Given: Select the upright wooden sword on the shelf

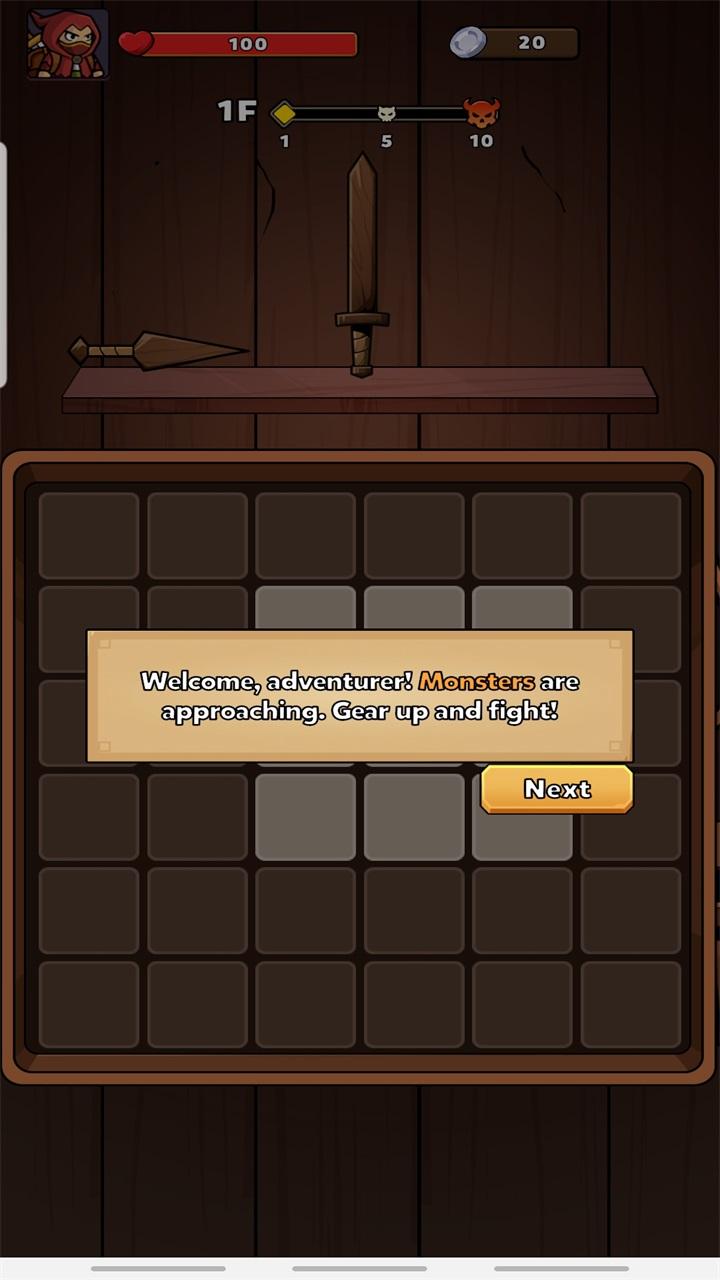Looking at the screenshot, I should (x=362, y=264).
